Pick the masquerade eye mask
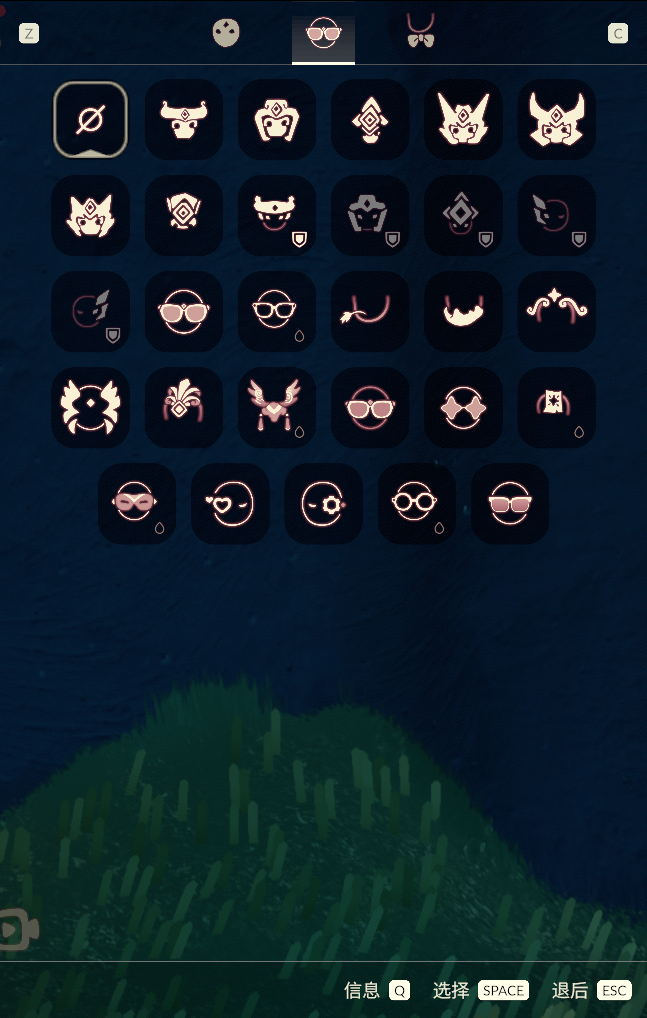The height and width of the screenshot is (1018, 647). (137, 504)
